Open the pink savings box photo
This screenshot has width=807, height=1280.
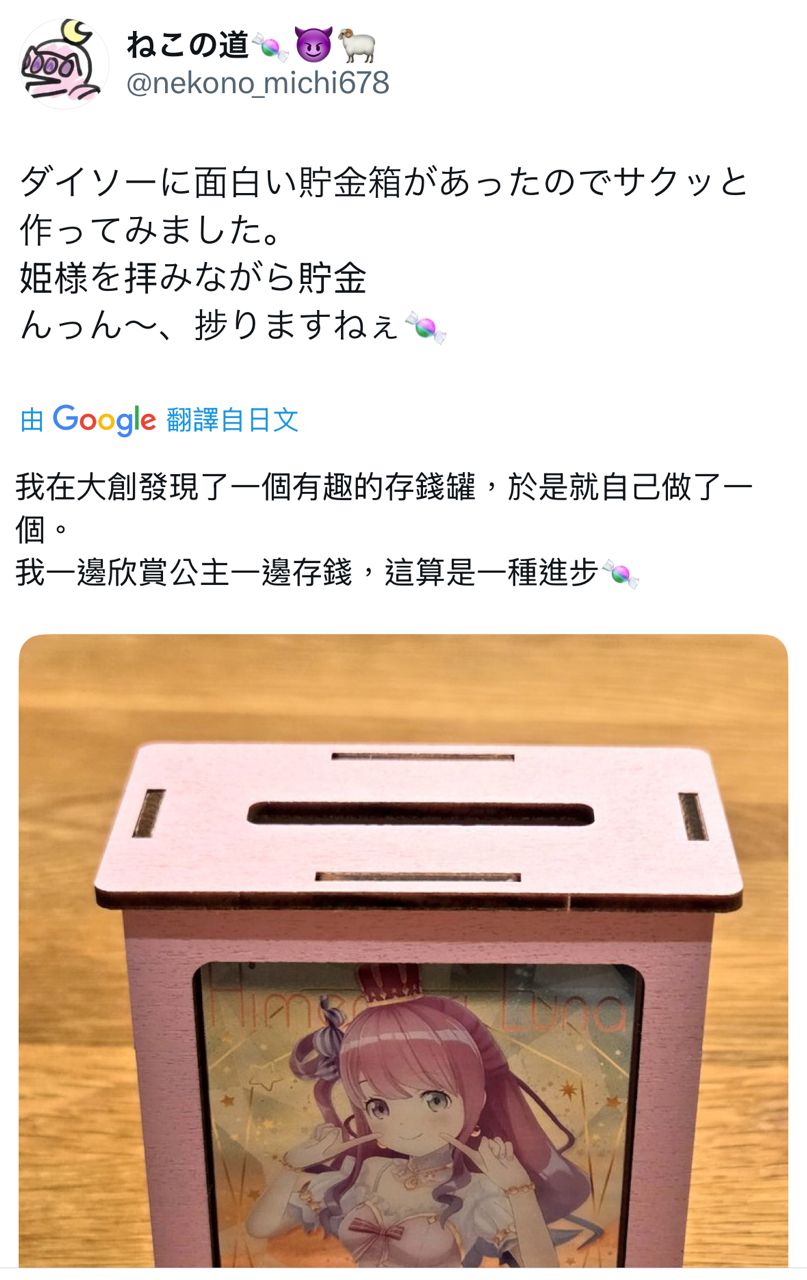point(403,950)
